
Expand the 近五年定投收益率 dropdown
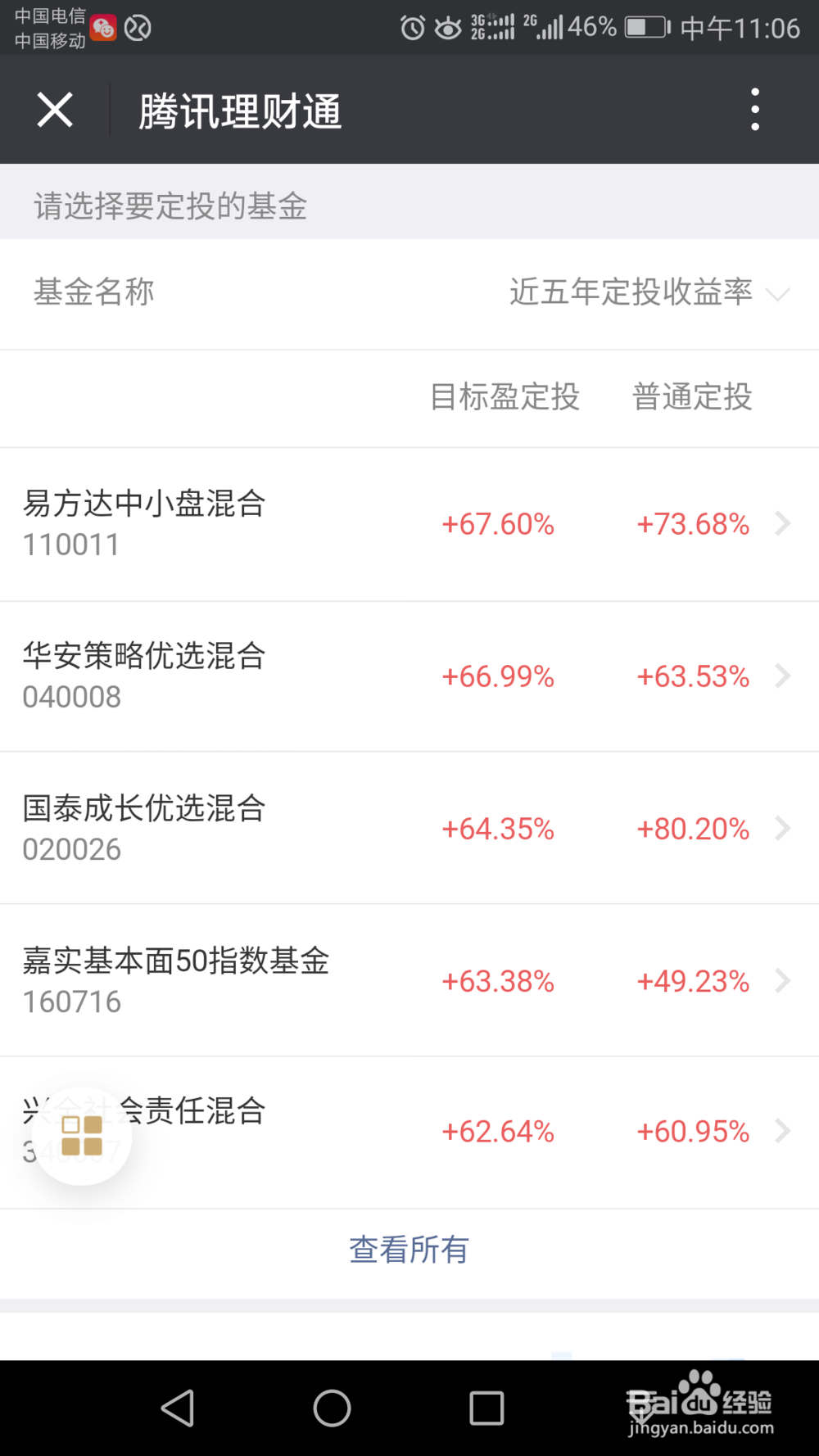(x=649, y=292)
